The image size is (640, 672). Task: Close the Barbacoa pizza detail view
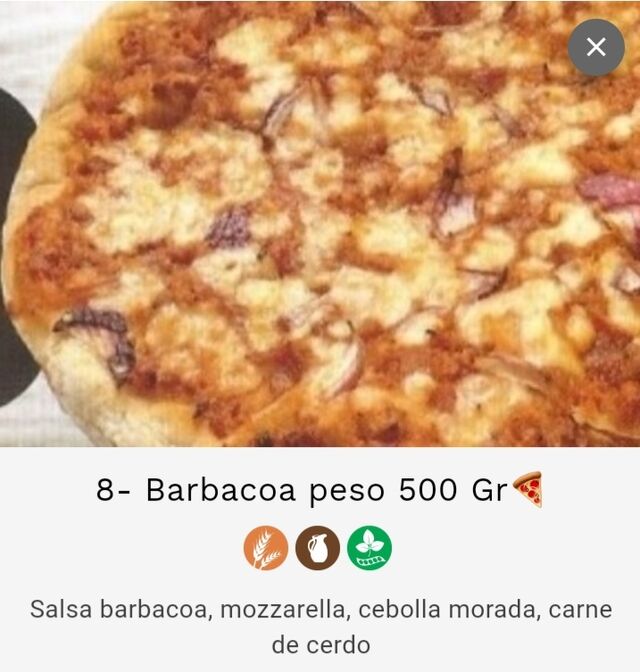point(596,47)
